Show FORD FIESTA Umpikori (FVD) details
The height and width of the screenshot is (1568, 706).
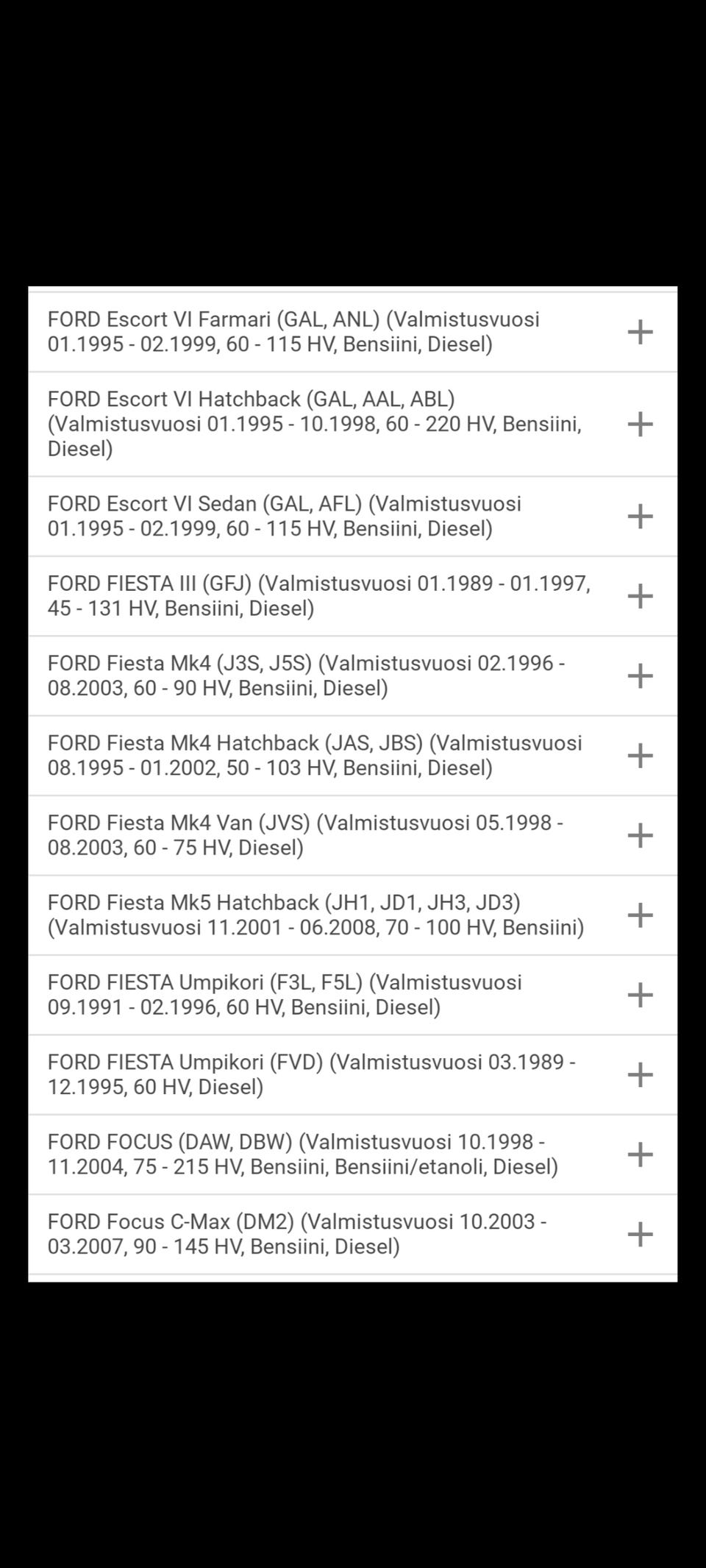640,1074
